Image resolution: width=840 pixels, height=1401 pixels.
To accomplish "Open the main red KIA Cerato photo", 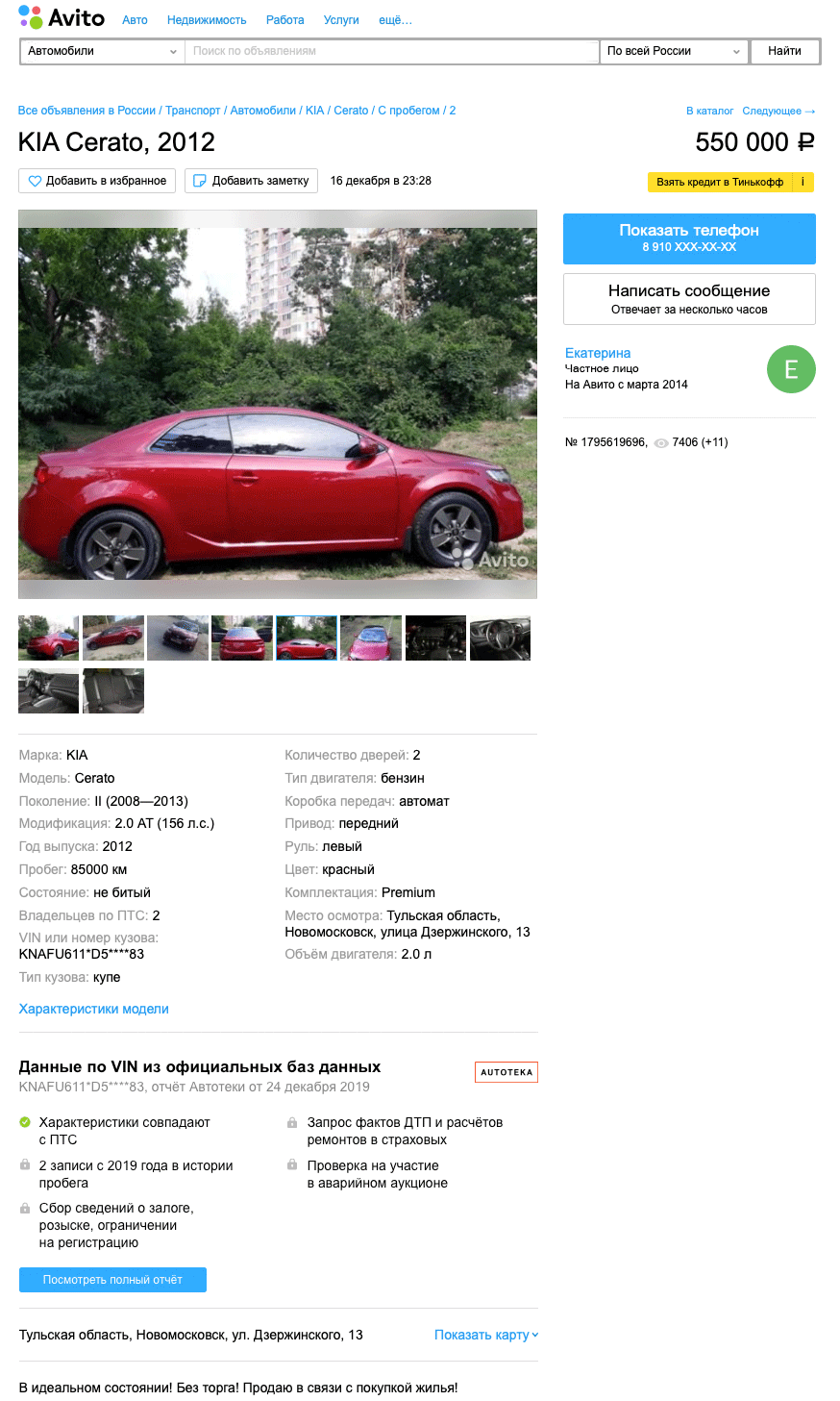I will coord(278,405).
